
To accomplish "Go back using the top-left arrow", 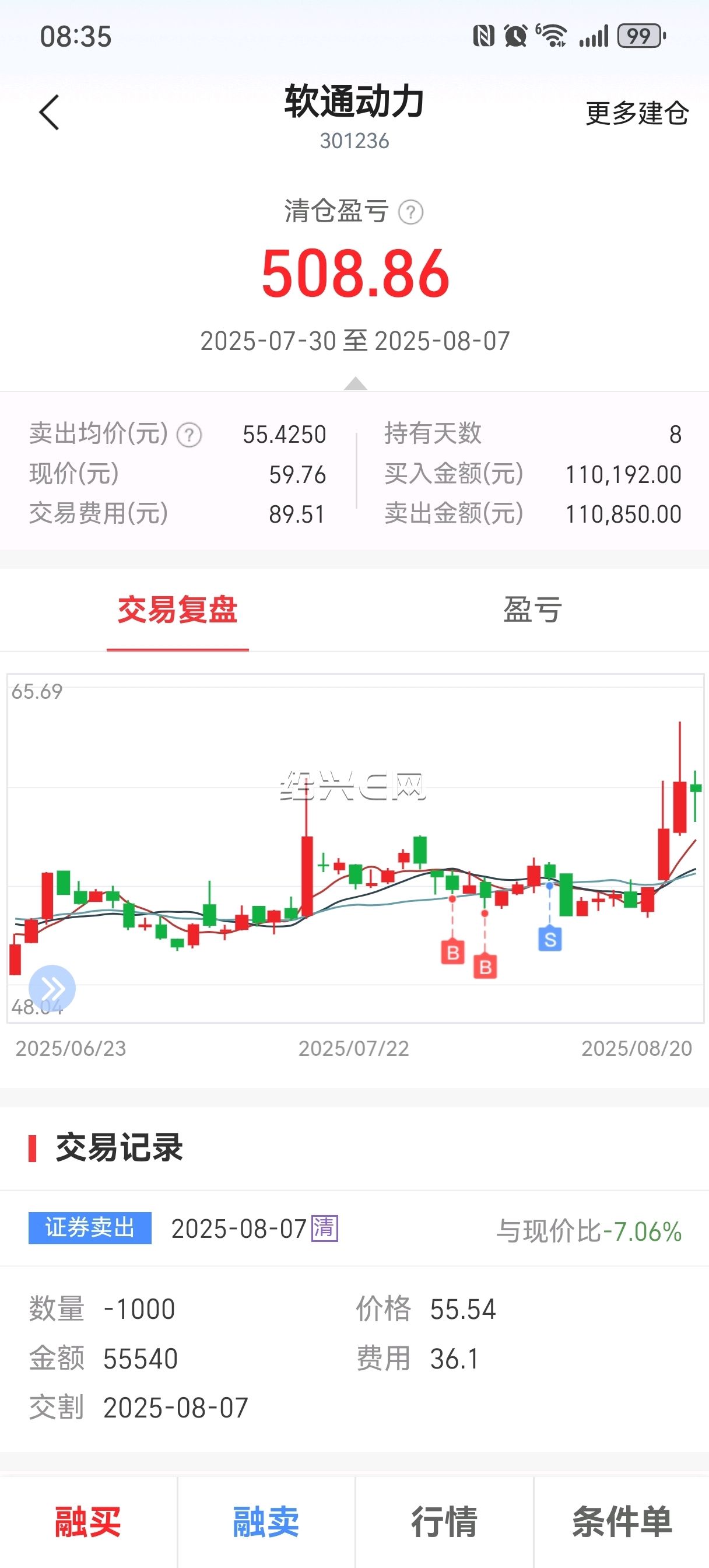I will tap(50, 113).
